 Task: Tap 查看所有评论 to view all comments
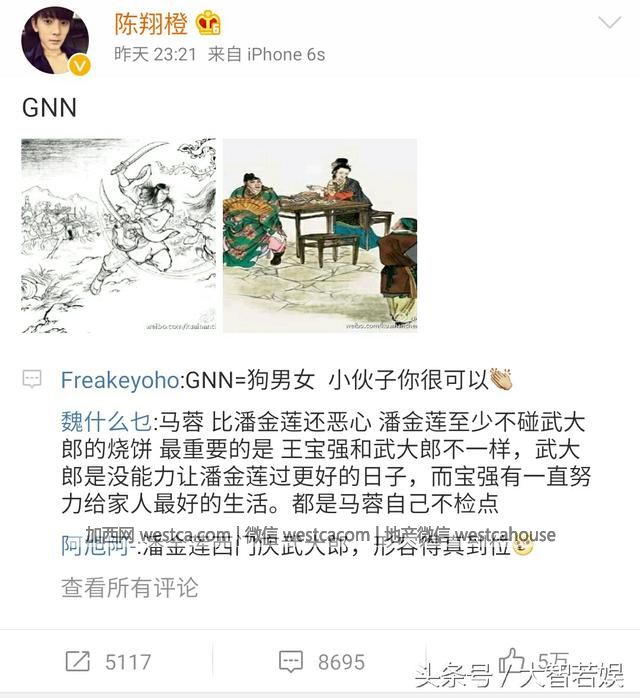pyautogui.click(x=129, y=586)
